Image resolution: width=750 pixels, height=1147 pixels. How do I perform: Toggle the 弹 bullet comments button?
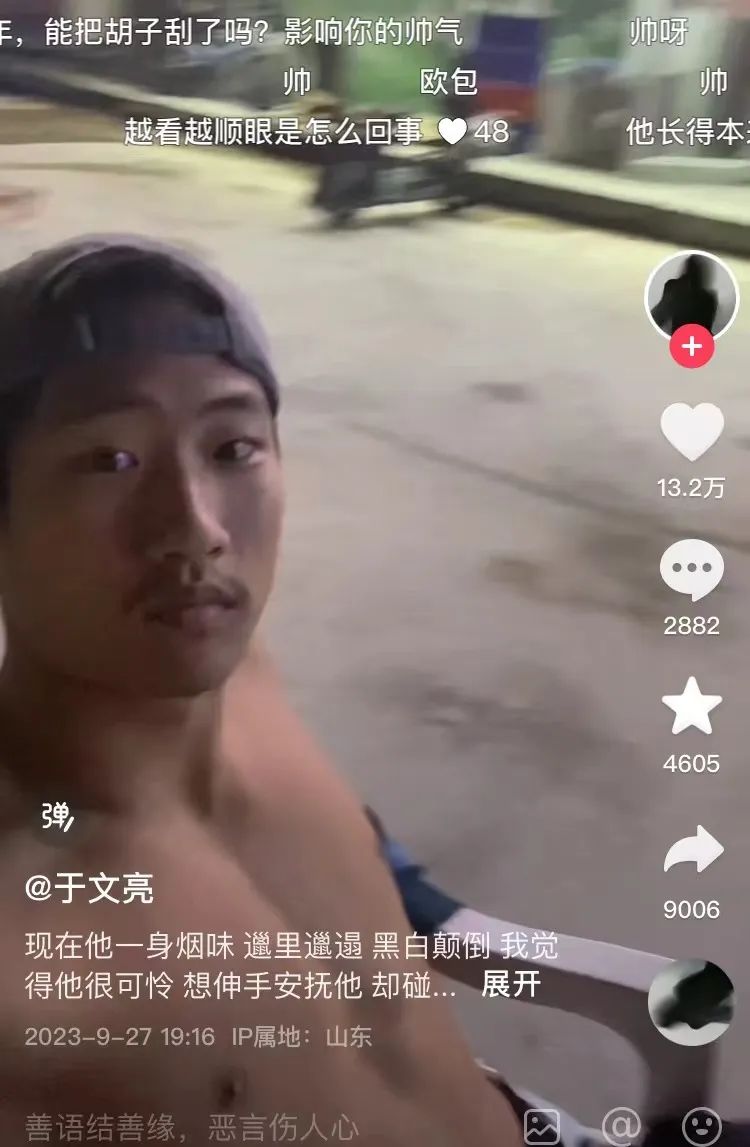57,817
